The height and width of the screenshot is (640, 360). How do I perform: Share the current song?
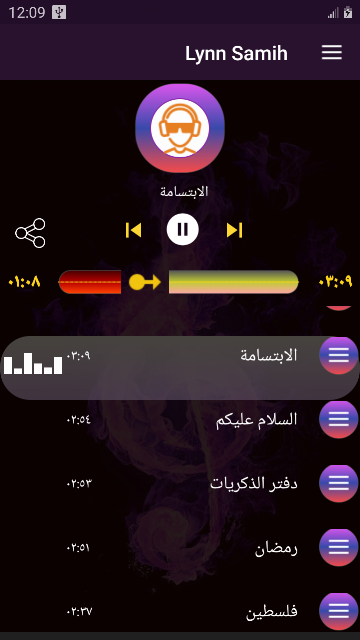point(31,233)
